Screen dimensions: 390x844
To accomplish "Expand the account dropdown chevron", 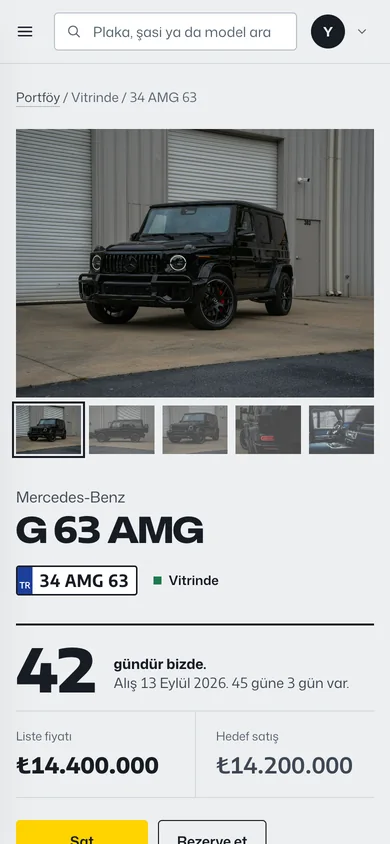I will coord(362,32).
